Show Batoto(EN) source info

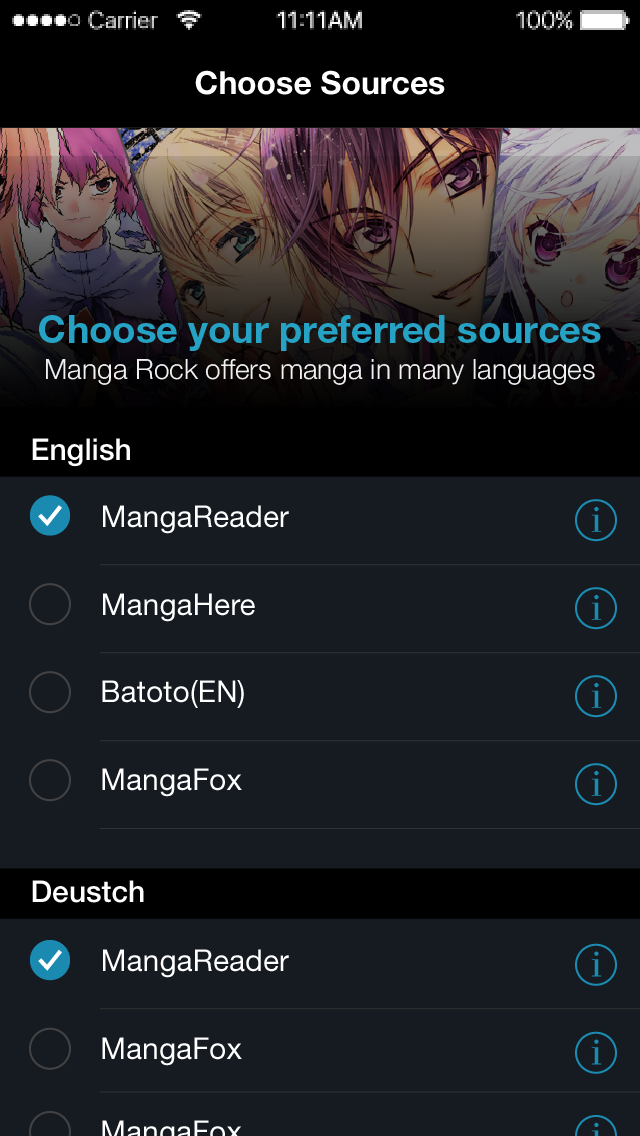tap(596, 695)
